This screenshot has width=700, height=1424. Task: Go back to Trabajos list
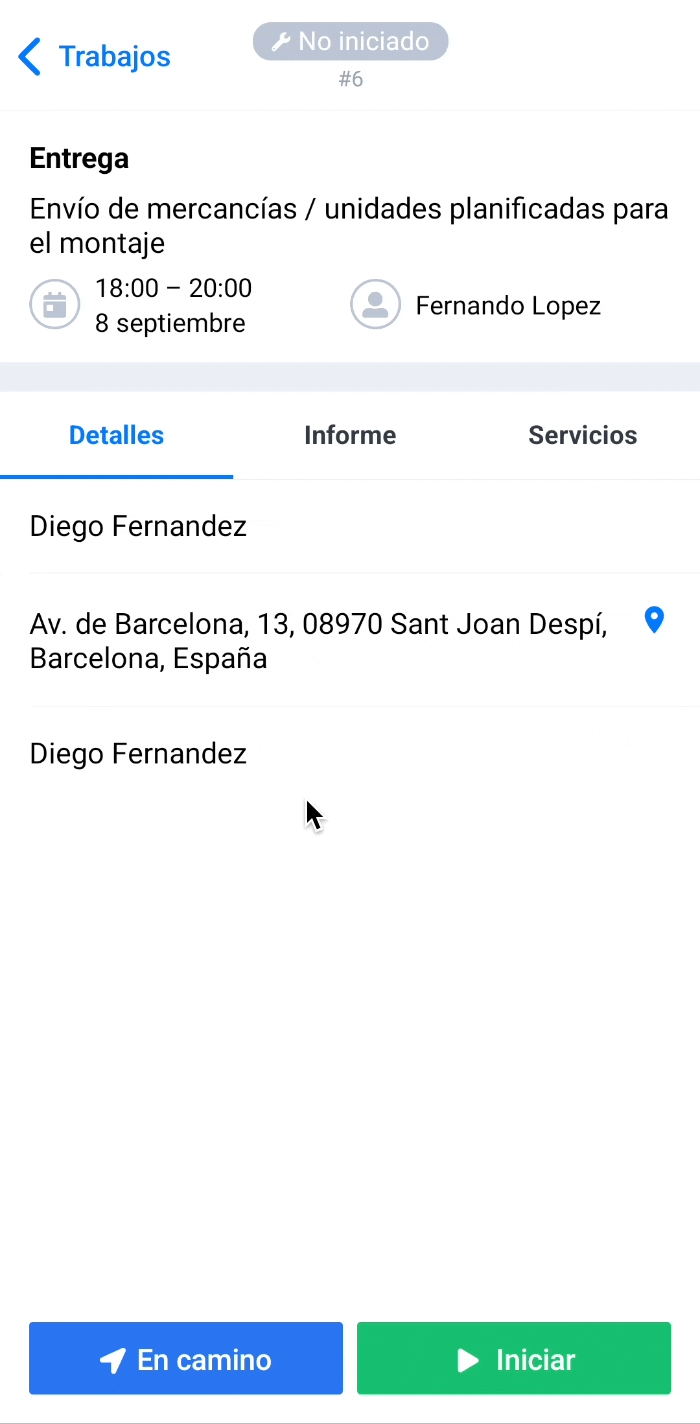click(94, 57)
